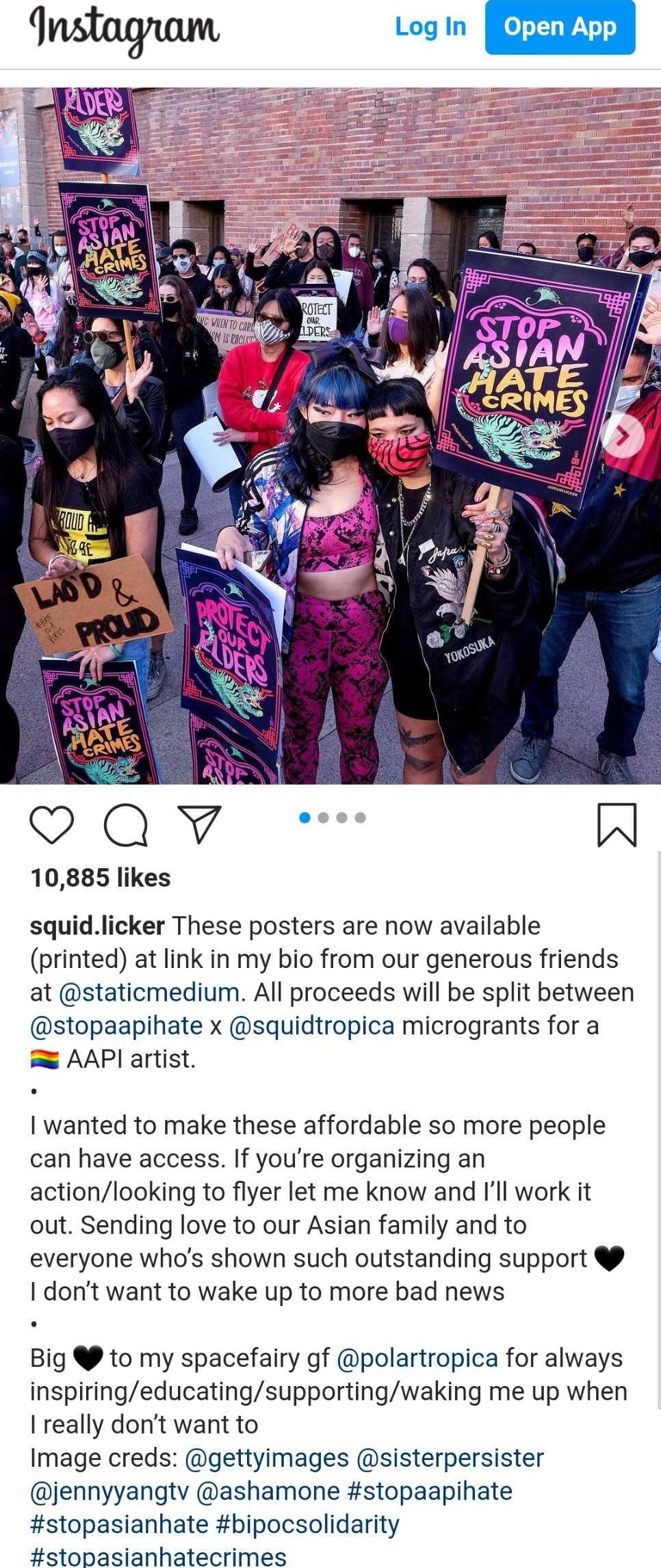Open the @ashamone mention
This screenshot has width=661, height=1568.
(268, 1491)
